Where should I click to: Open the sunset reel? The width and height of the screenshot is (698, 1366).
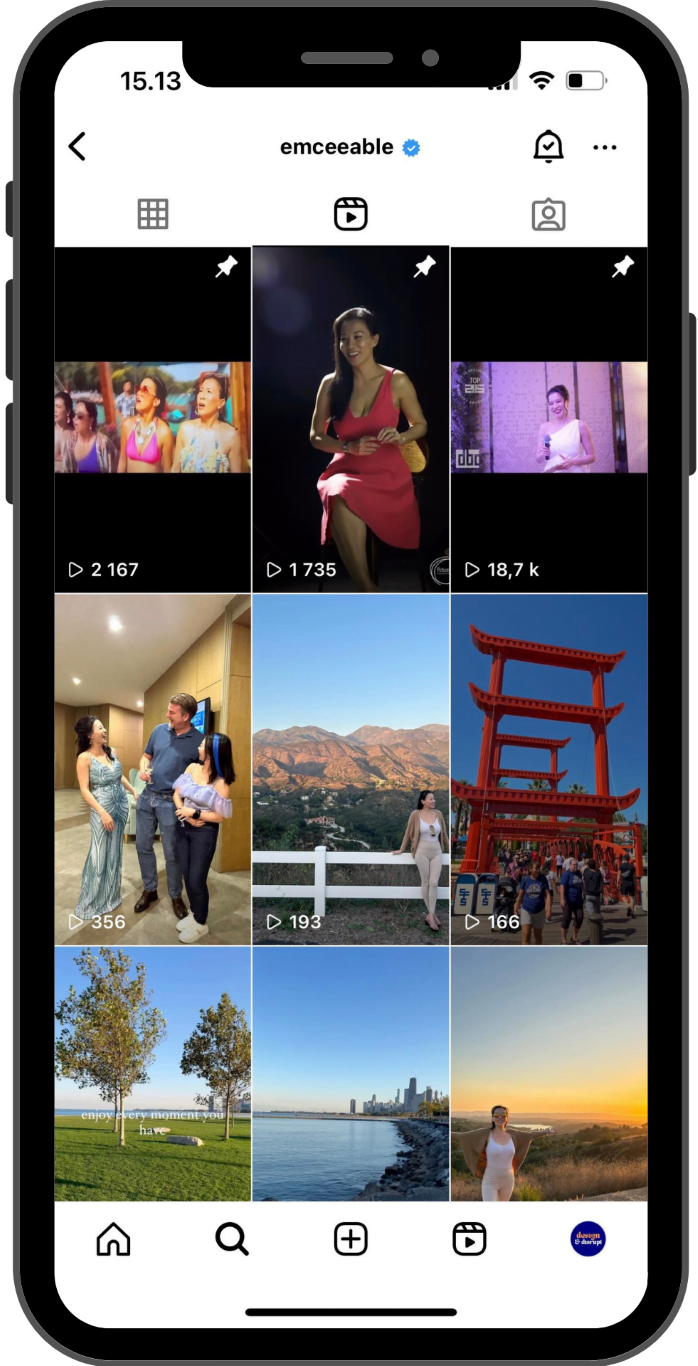(549, 1073)
